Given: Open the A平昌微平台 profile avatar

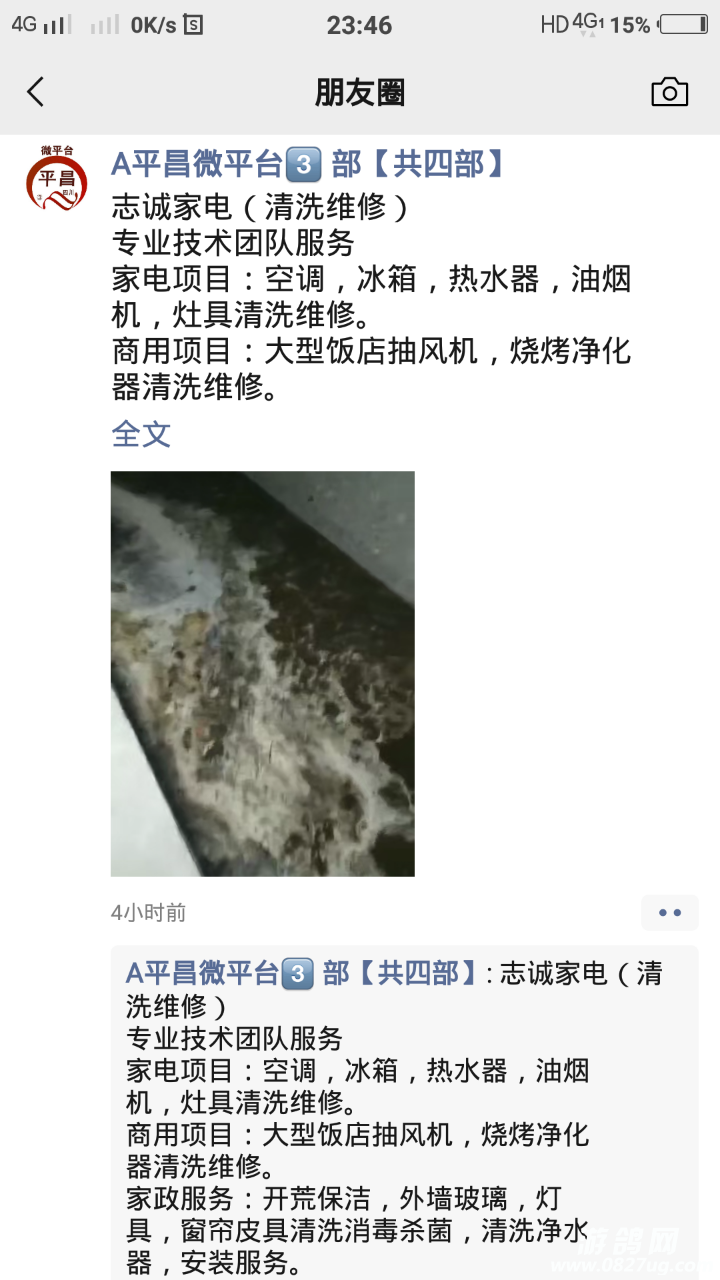Looking at the screenshot, I should click(x=57, y=183).
